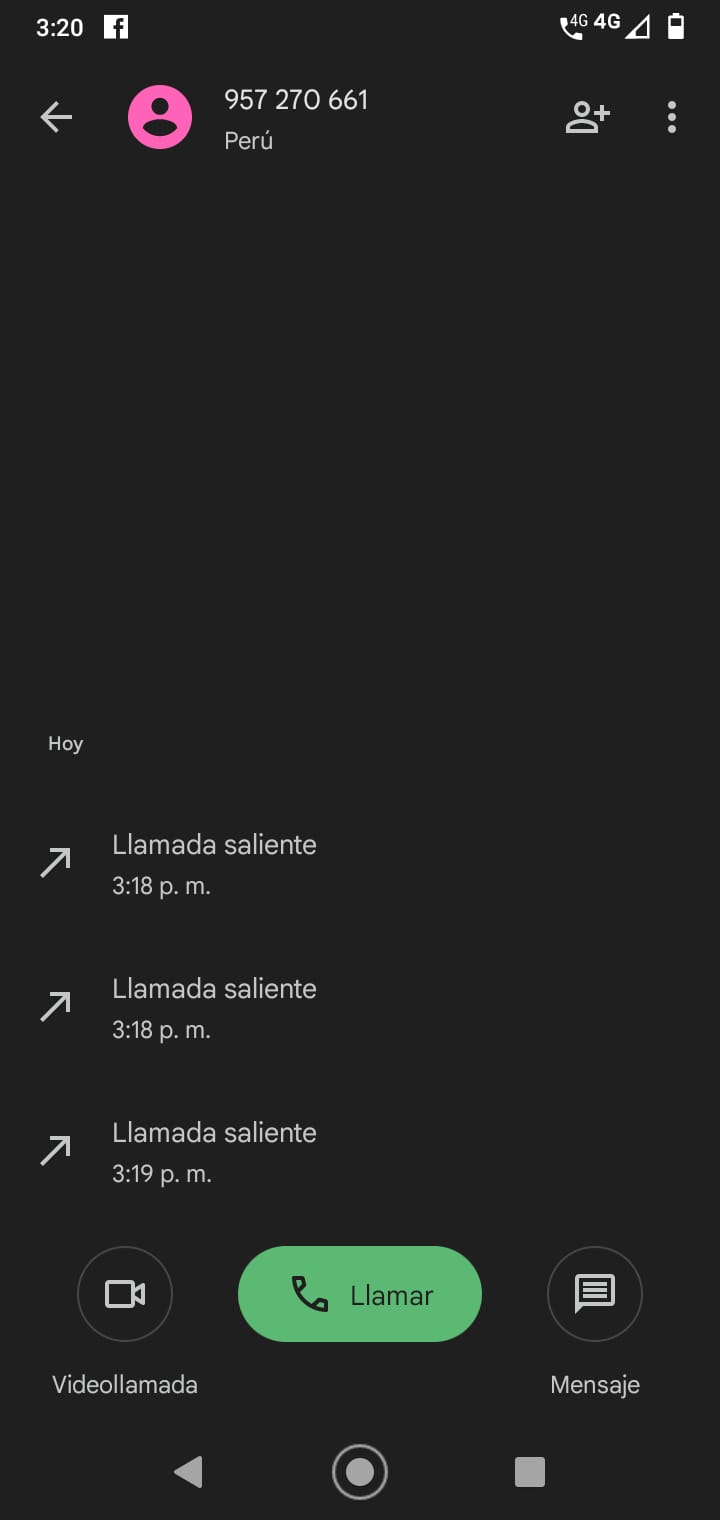Open the three-dot overflow menu
Screen dimensions: 720x1520
pyautogui.click(x=672, y=118)
